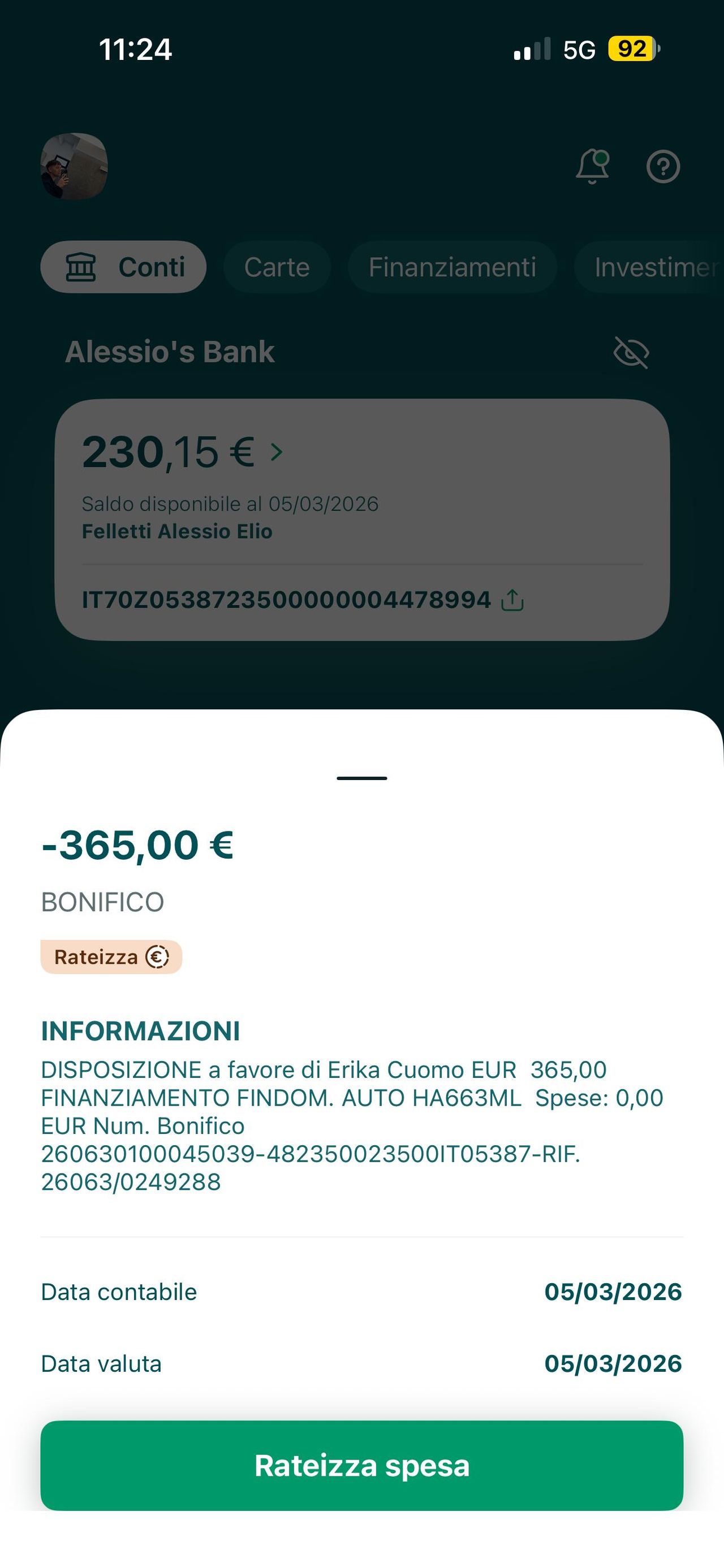Select the Rateizza chip with euro icon

point(111,957)
